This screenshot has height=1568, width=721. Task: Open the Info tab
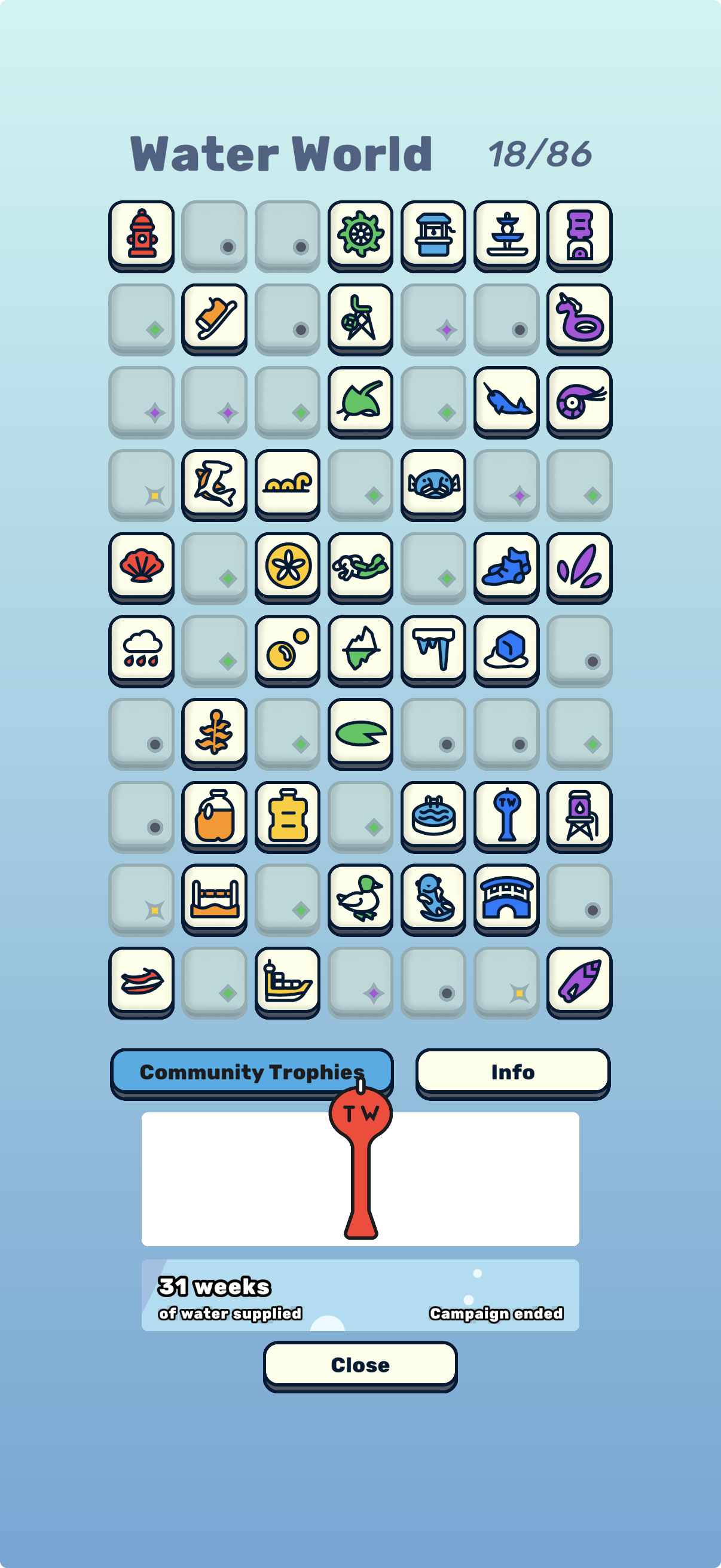[512, 1071]
